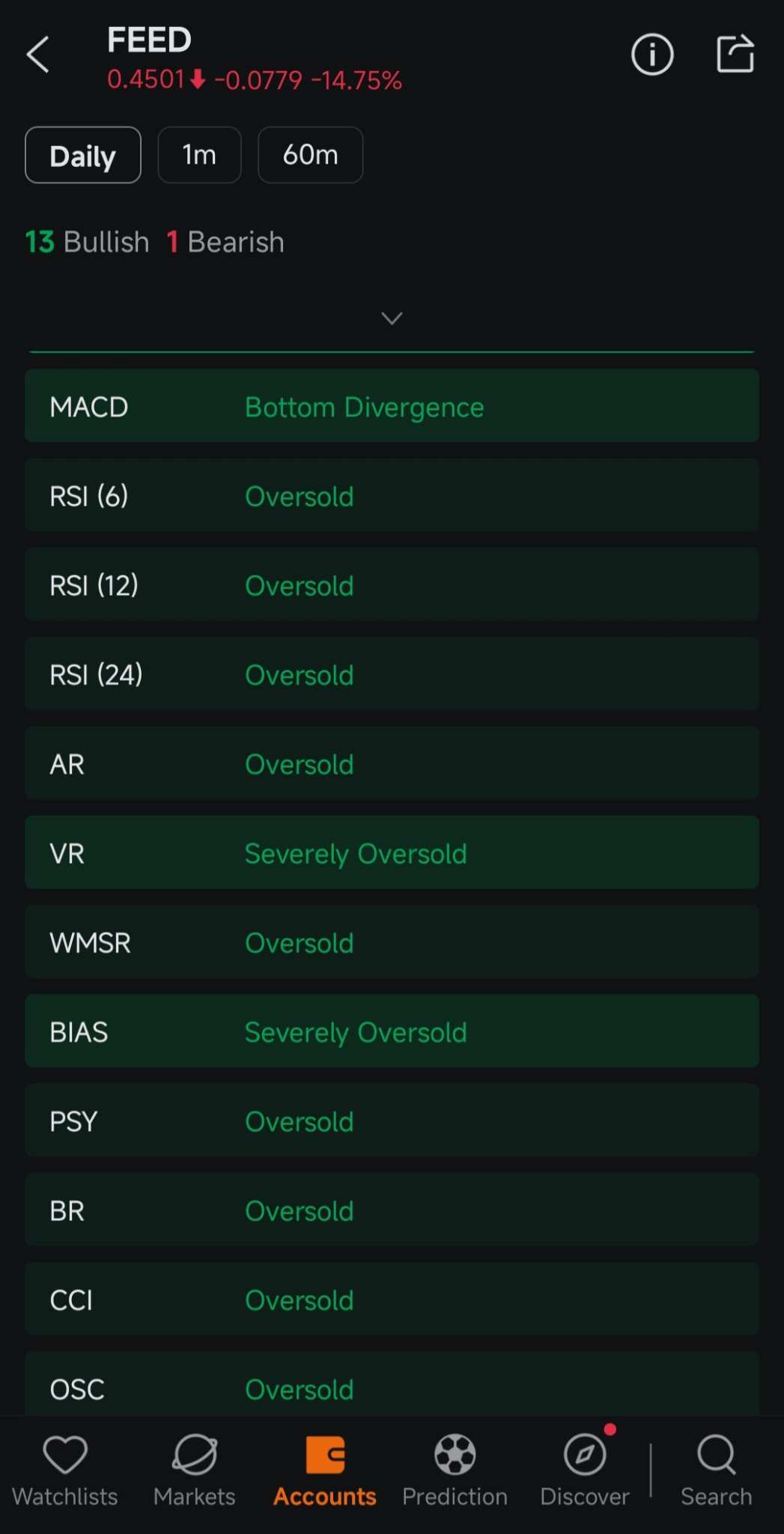Switch to the 60m timeframe
Image resolution: width=784 pixels, height=1534 pixels.
pyautogui.click(x=311, y=155)
